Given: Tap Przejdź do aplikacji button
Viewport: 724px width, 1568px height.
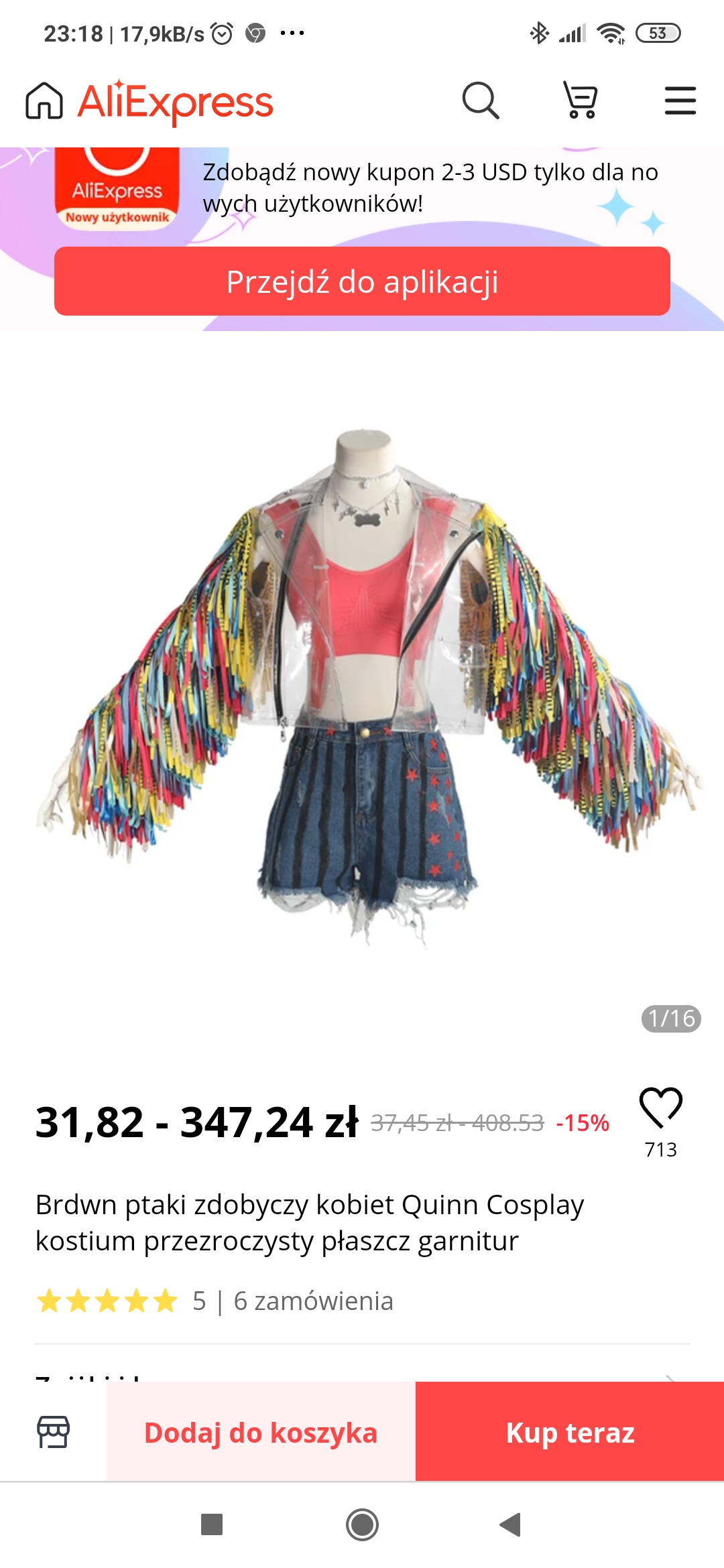Looking at the screenshot, I should (362, 281).
